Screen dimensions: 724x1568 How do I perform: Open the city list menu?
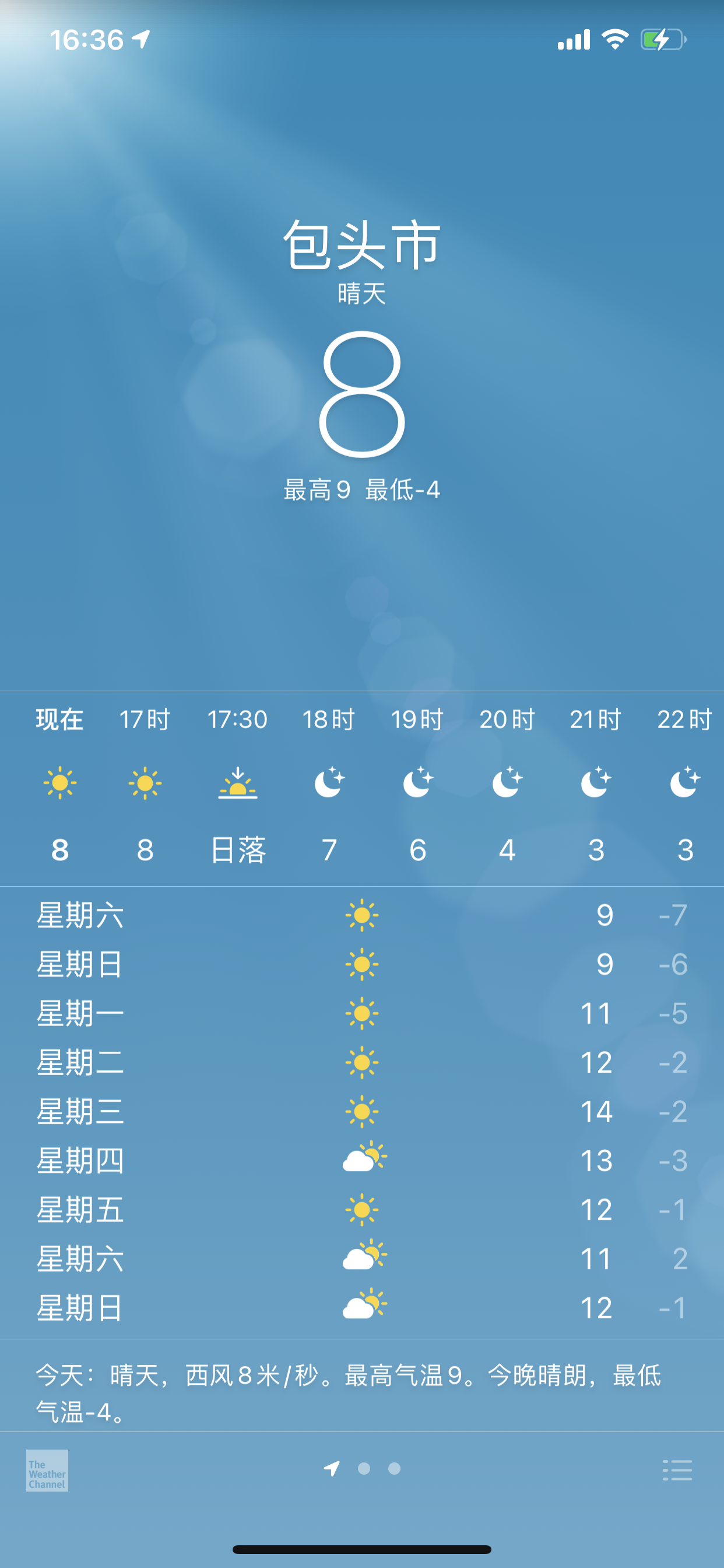[x=677, y=1470]
